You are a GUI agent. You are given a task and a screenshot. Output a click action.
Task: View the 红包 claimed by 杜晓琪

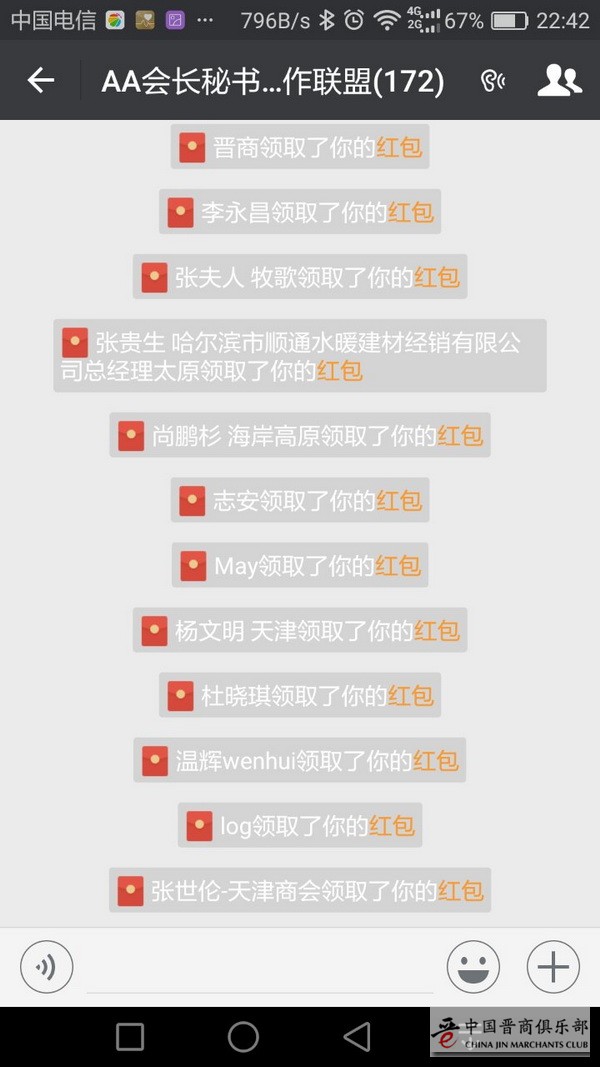411,695
